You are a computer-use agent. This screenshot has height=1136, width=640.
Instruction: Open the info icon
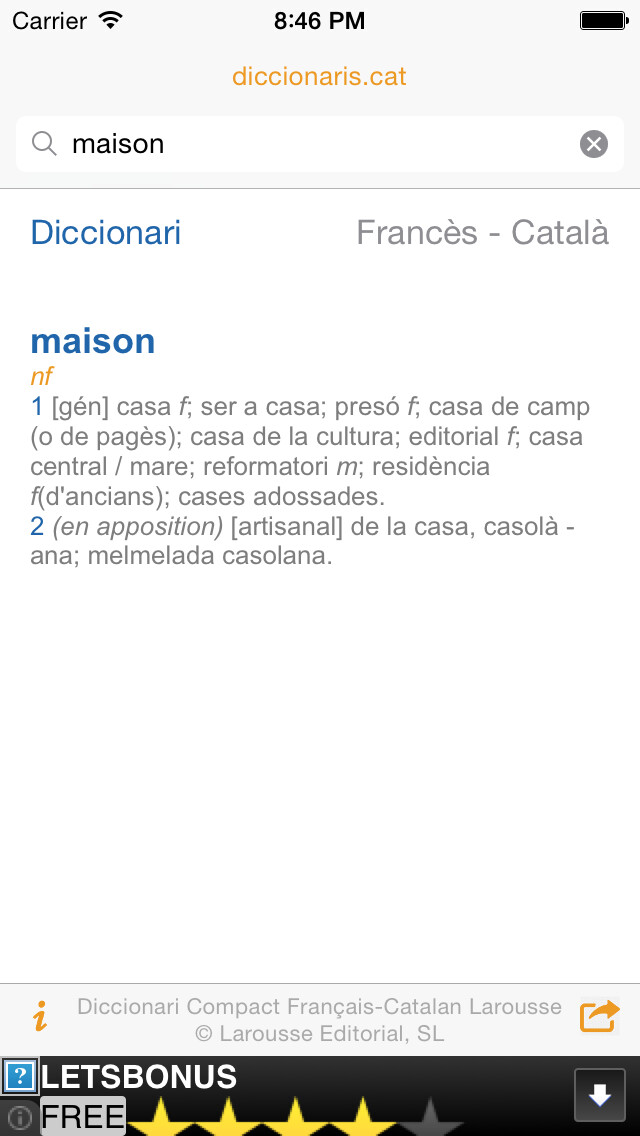point(40,1018)
